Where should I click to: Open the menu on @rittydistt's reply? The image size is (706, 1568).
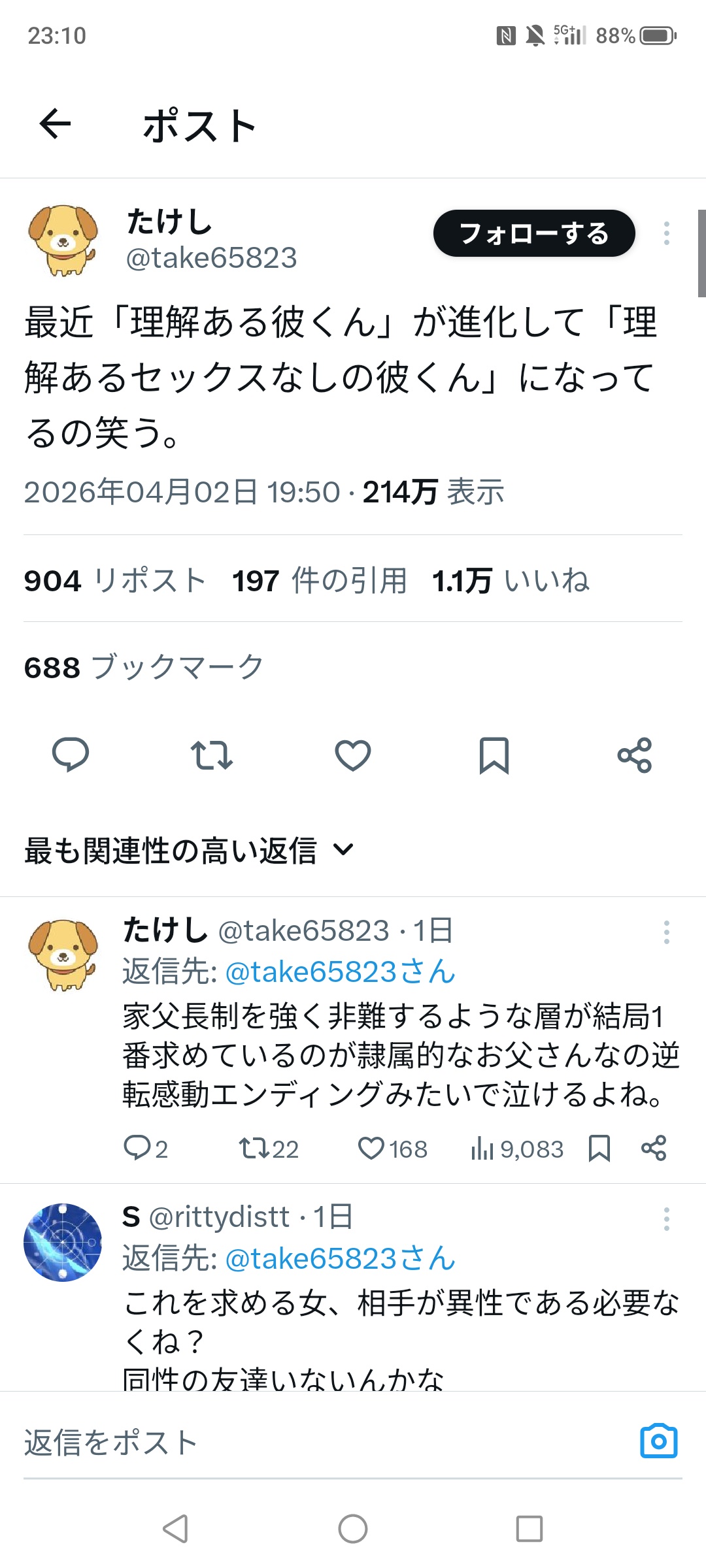pyautogui.click(x=666, y=1219)
